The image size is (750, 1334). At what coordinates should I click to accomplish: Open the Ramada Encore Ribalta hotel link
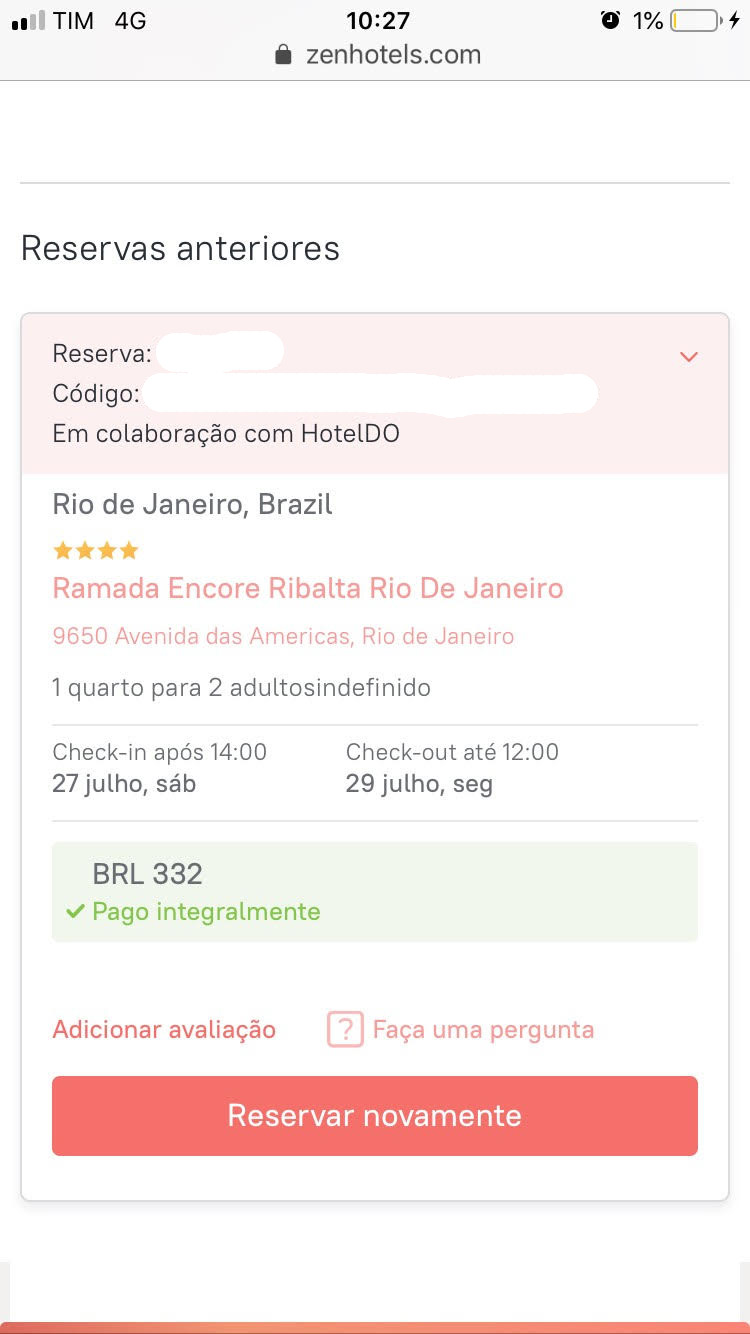(x=307, y=588)
